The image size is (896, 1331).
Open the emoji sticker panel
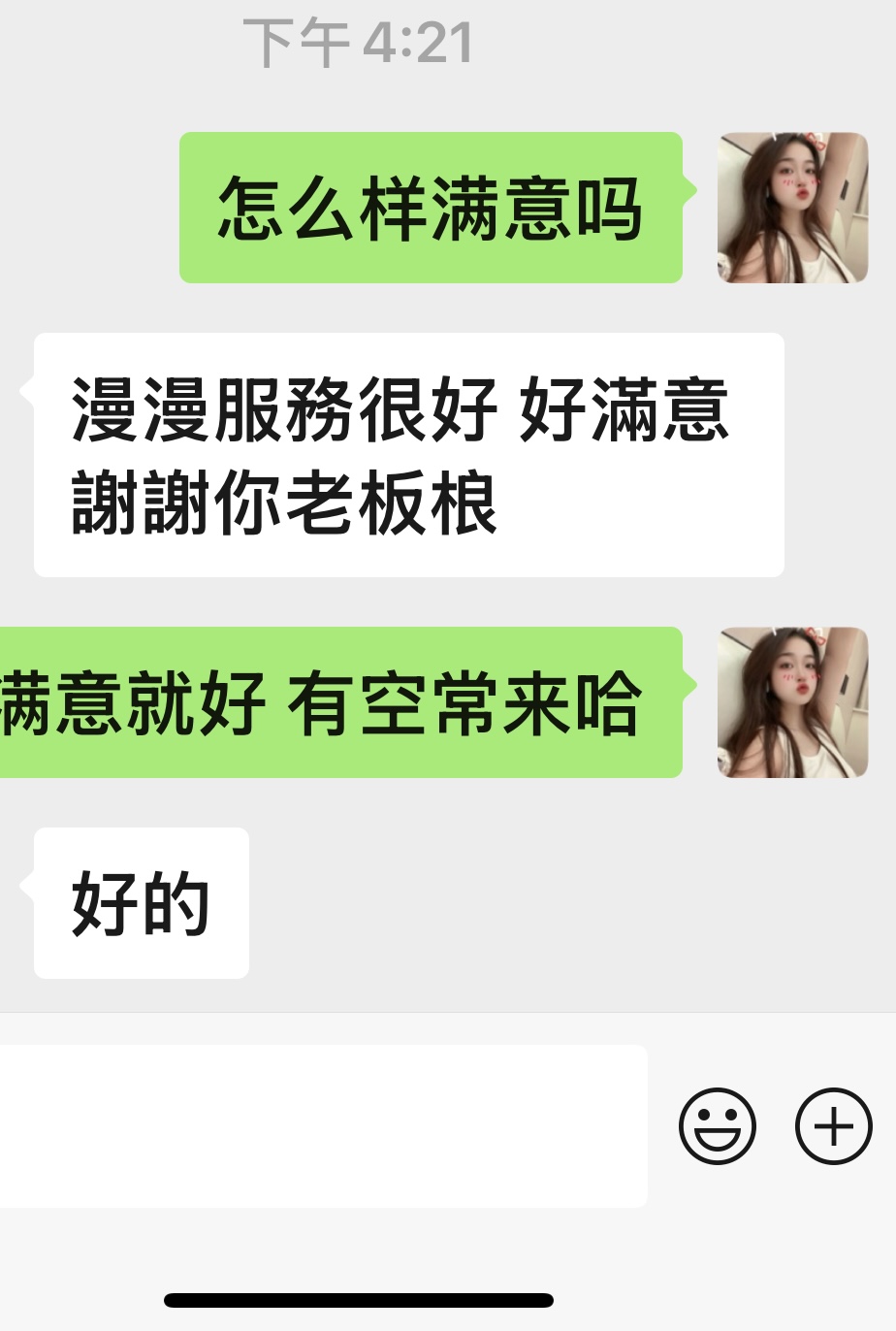click(x=718, y=1126)
